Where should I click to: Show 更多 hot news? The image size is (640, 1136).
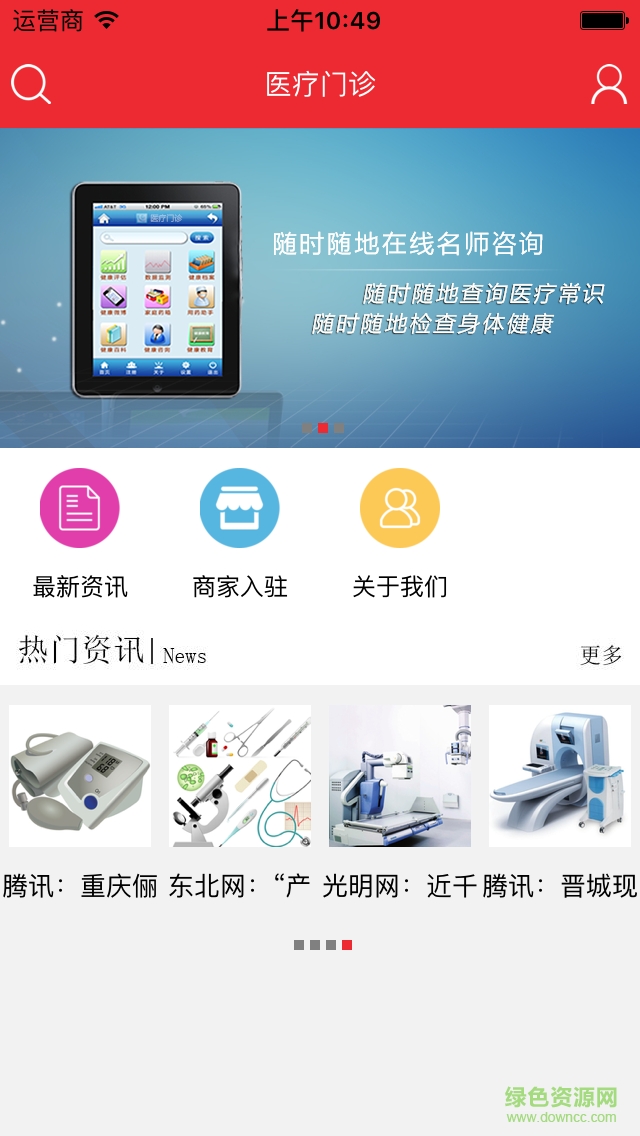pos(601,655)
